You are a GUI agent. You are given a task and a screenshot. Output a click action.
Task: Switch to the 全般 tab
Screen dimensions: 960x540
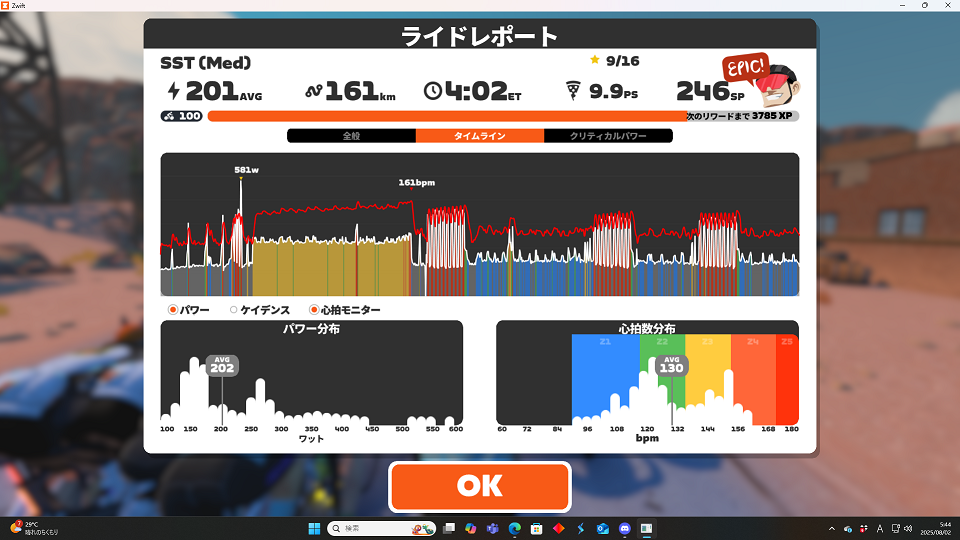pos(351,135)
